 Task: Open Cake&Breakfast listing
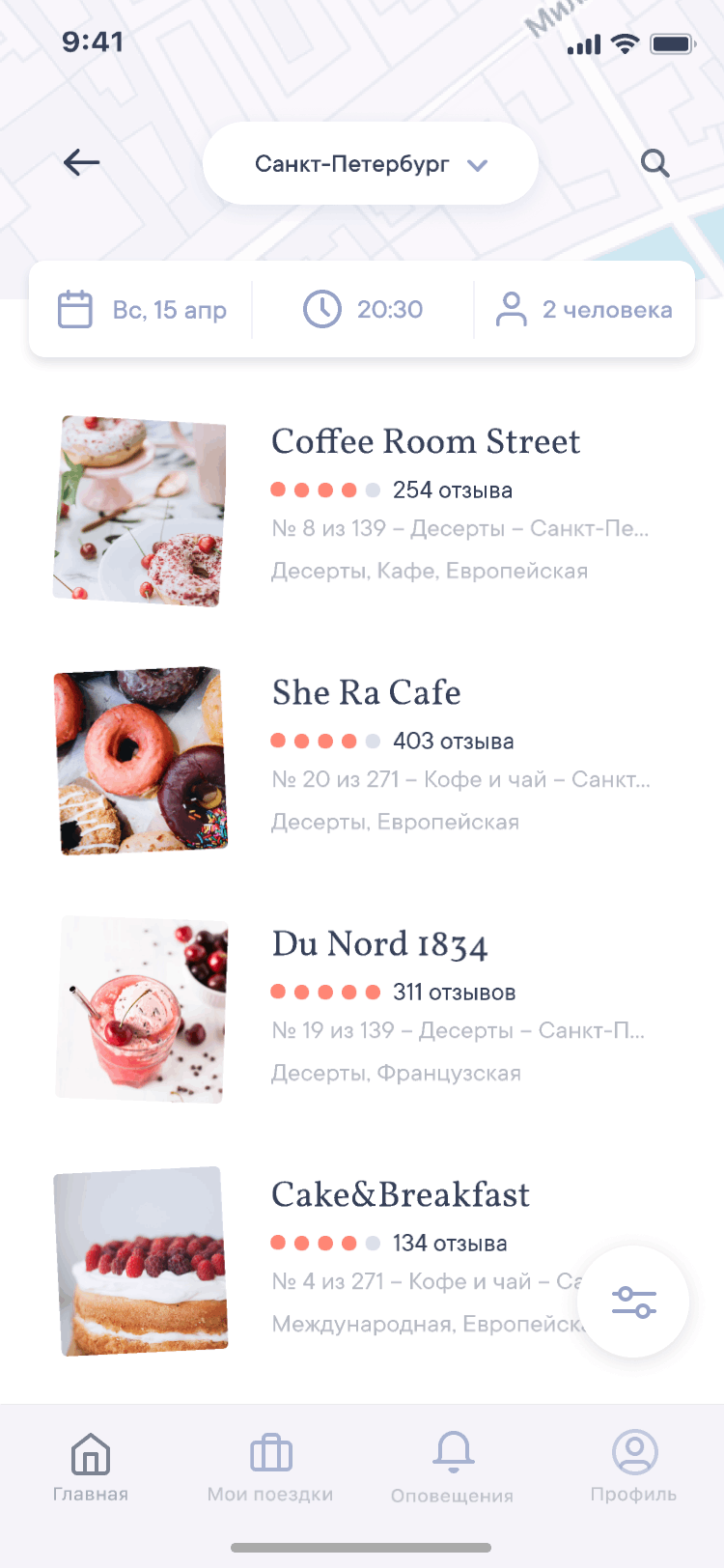400,1195
